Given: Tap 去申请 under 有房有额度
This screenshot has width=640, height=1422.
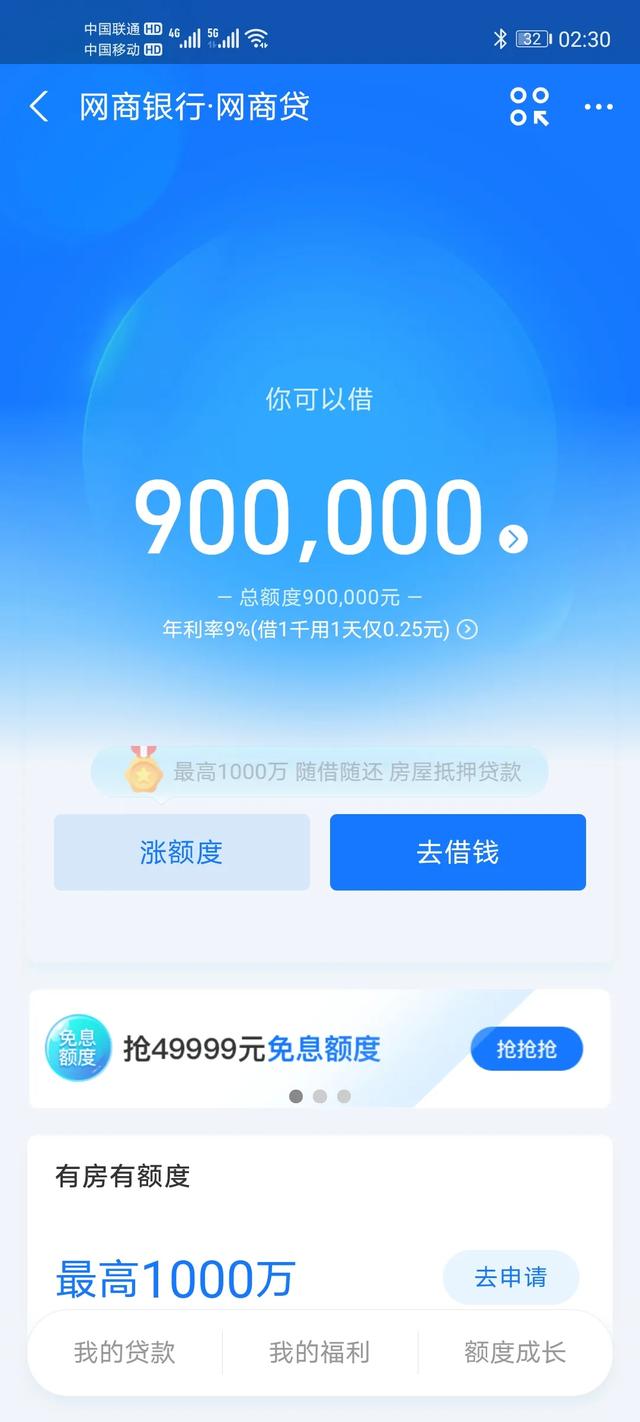Looking at the screenshot, I should click(511, 1277).
